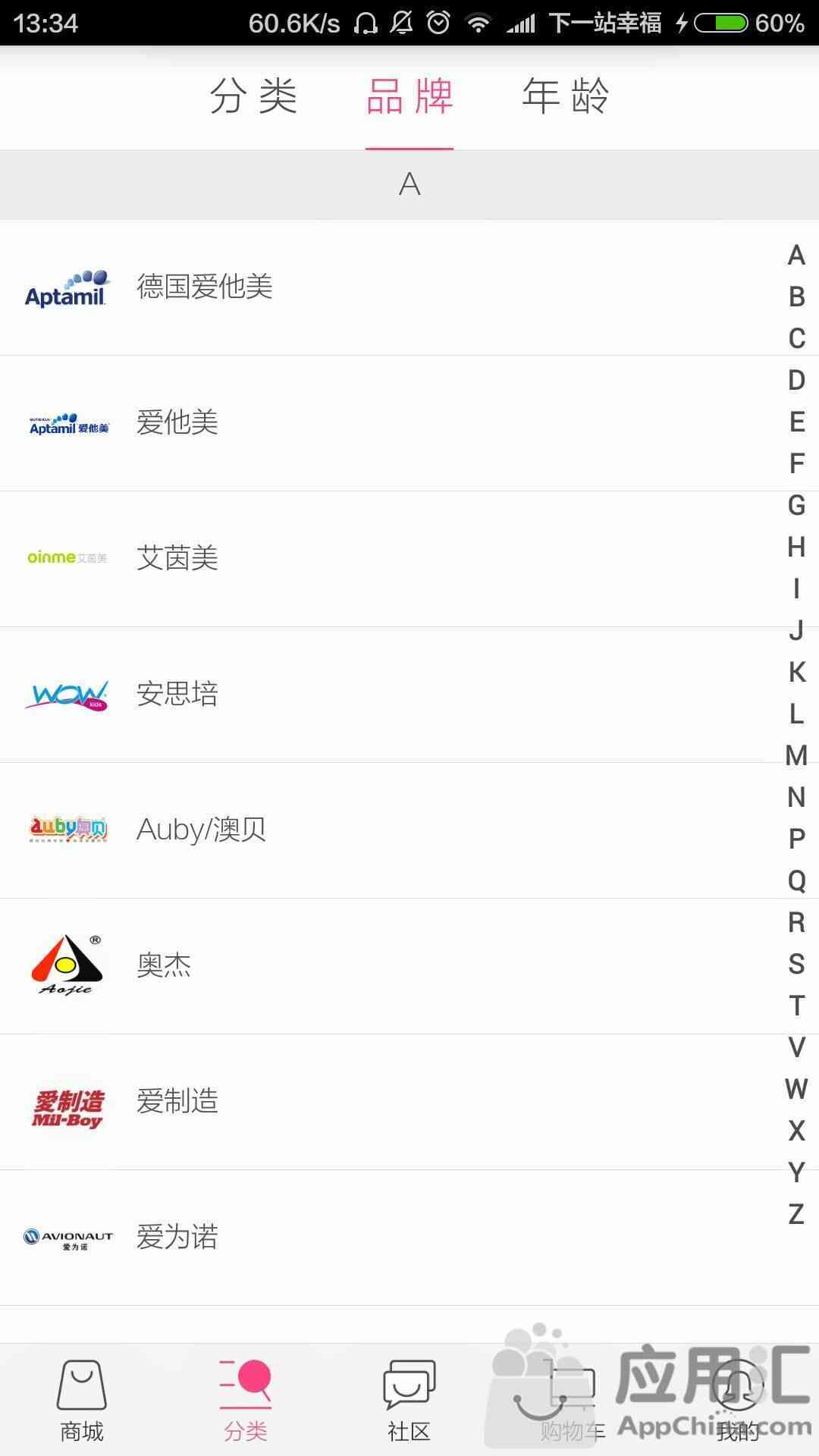Open Auby/澳贝 brand page
819x1456 pixels.
coord(409,830)
